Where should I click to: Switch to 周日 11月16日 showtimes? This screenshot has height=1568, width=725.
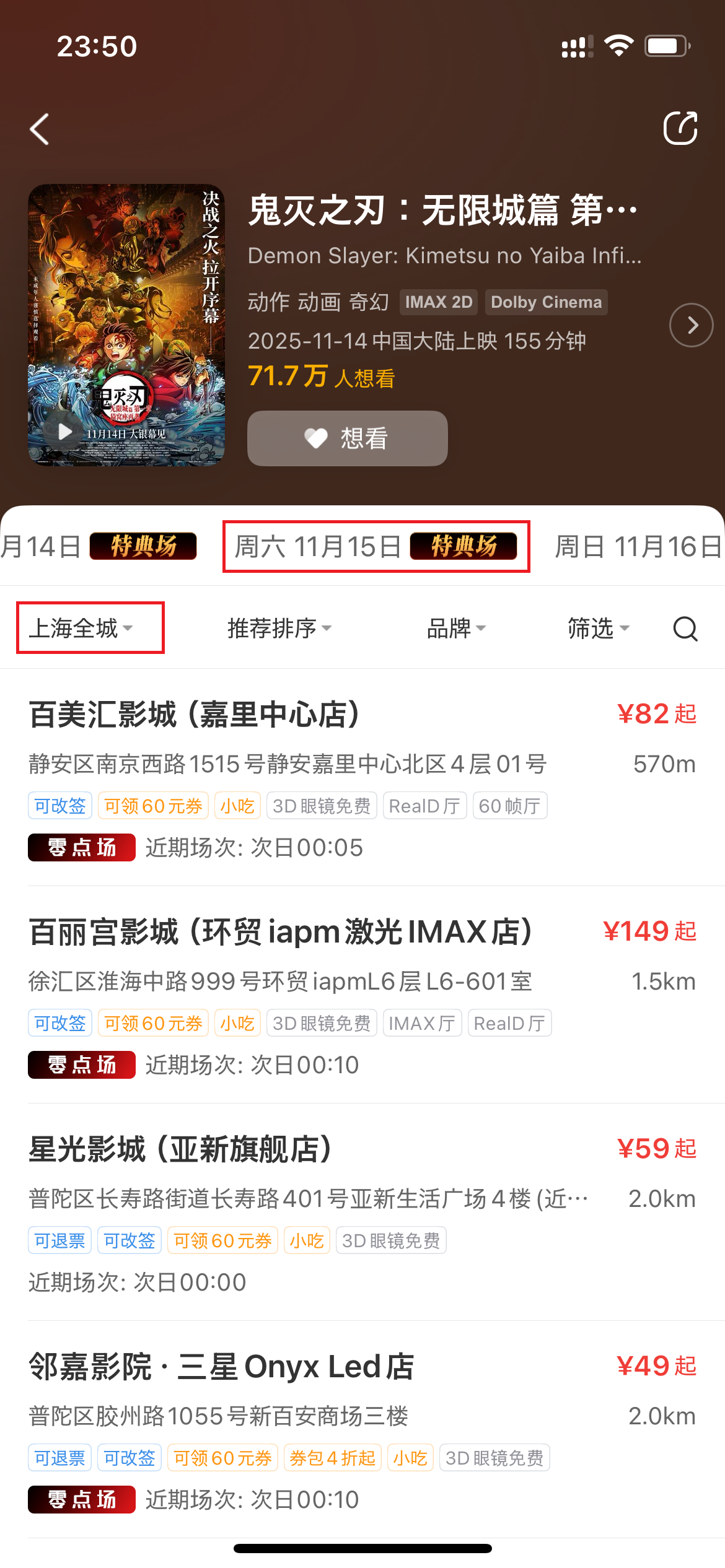click(638, 547)
